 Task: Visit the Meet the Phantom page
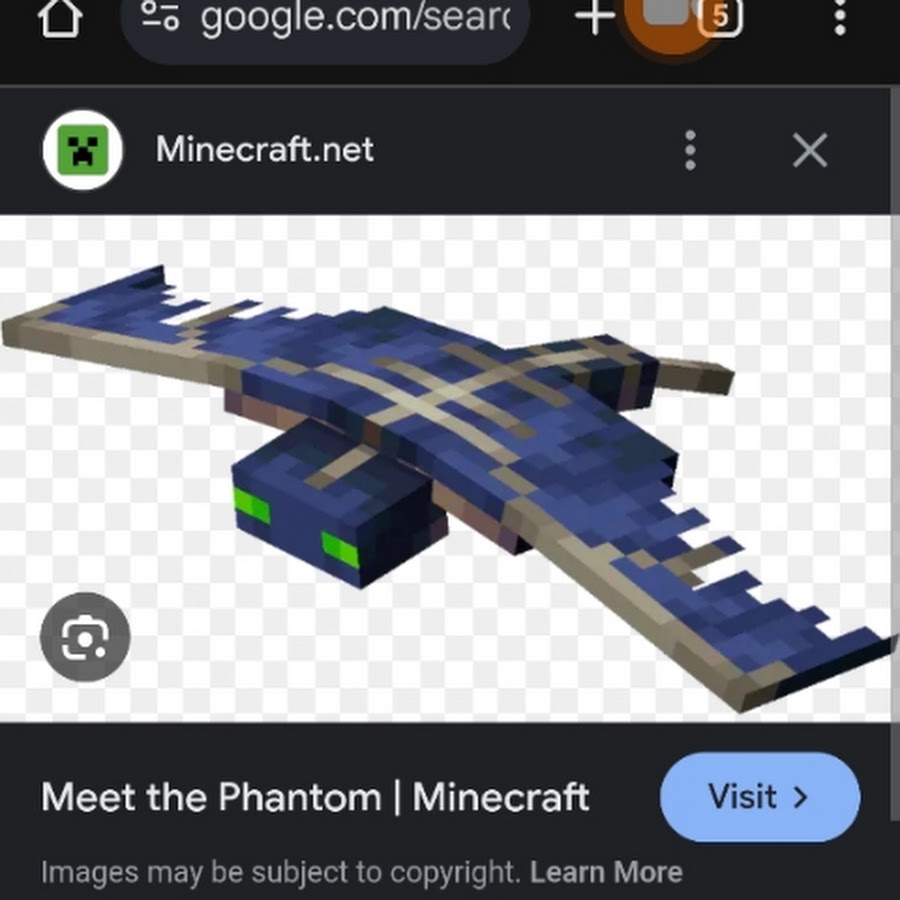tap(759, 797)
